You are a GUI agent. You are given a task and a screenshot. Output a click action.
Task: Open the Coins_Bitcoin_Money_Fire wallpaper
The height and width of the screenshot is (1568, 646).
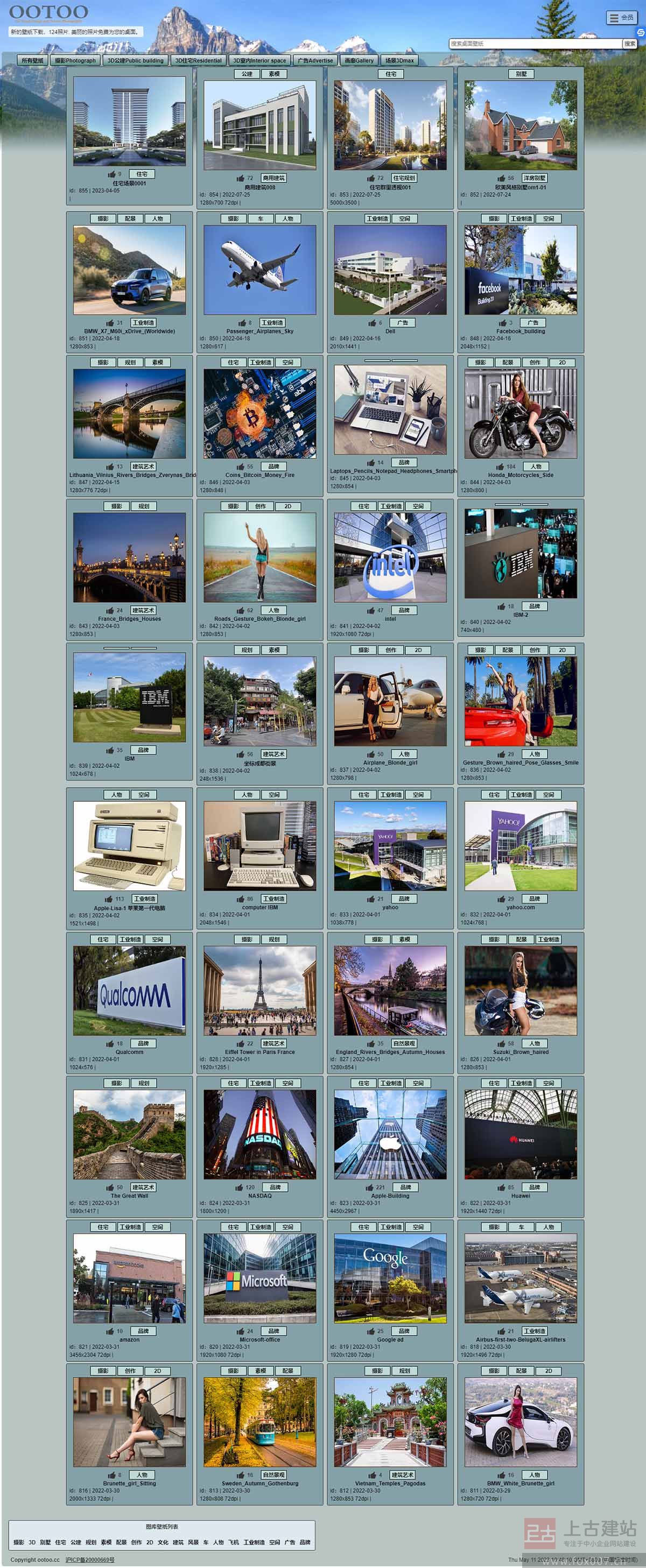(259, 413)
